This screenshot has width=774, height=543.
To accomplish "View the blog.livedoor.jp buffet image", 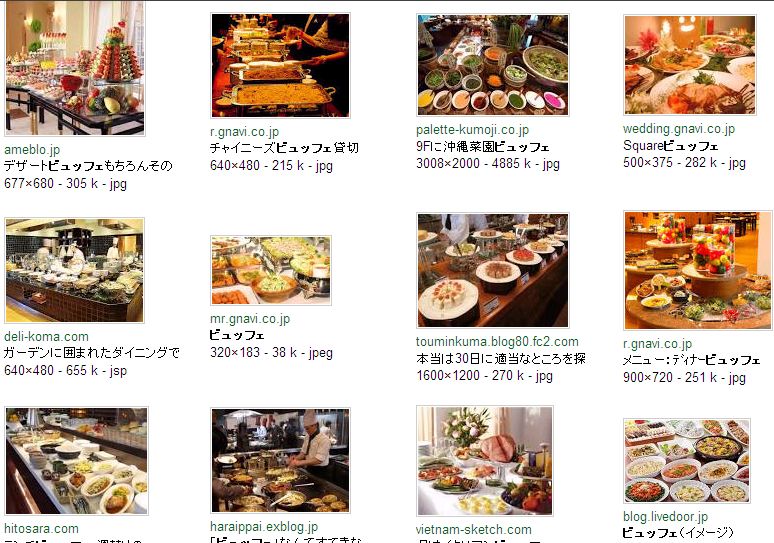I will point(686,461).
